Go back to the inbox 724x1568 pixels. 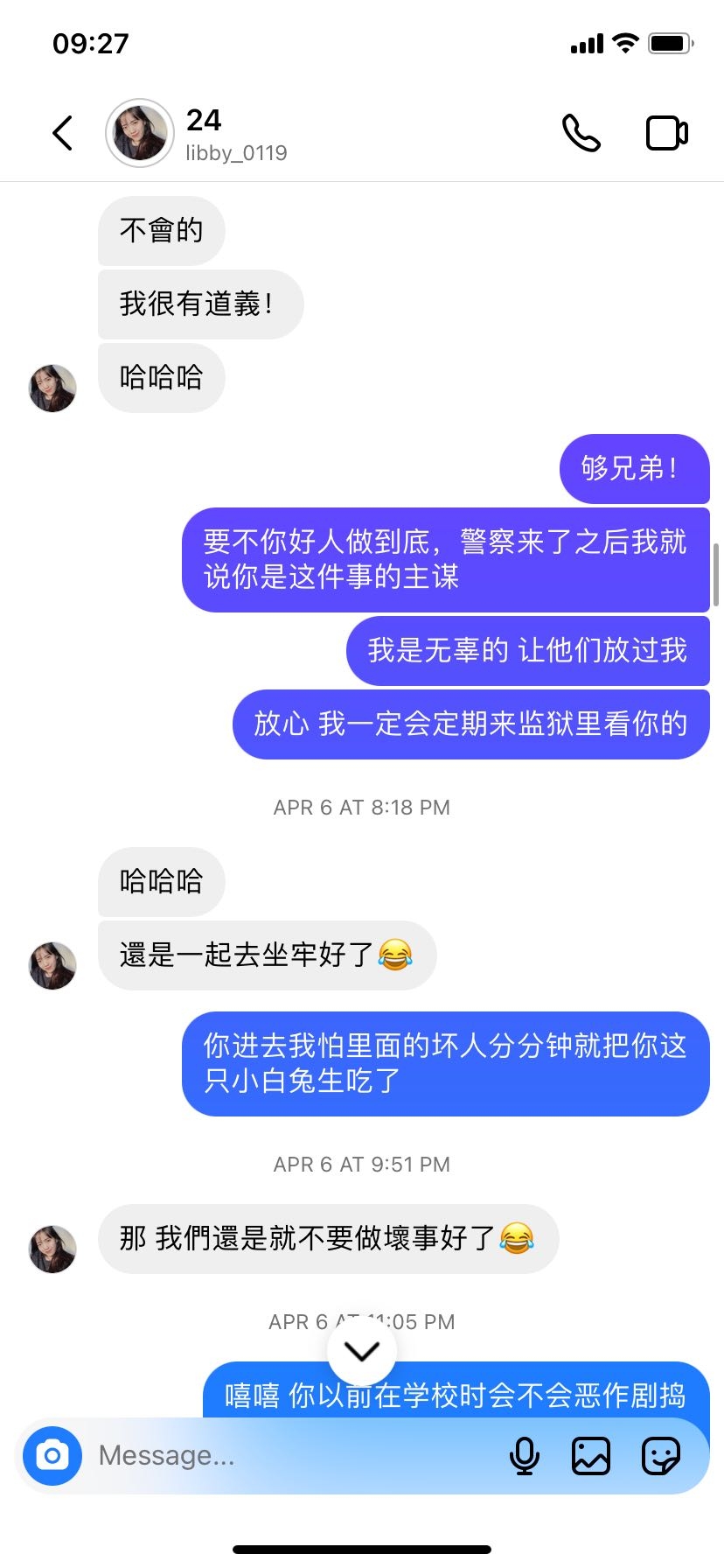click(62, 134)
